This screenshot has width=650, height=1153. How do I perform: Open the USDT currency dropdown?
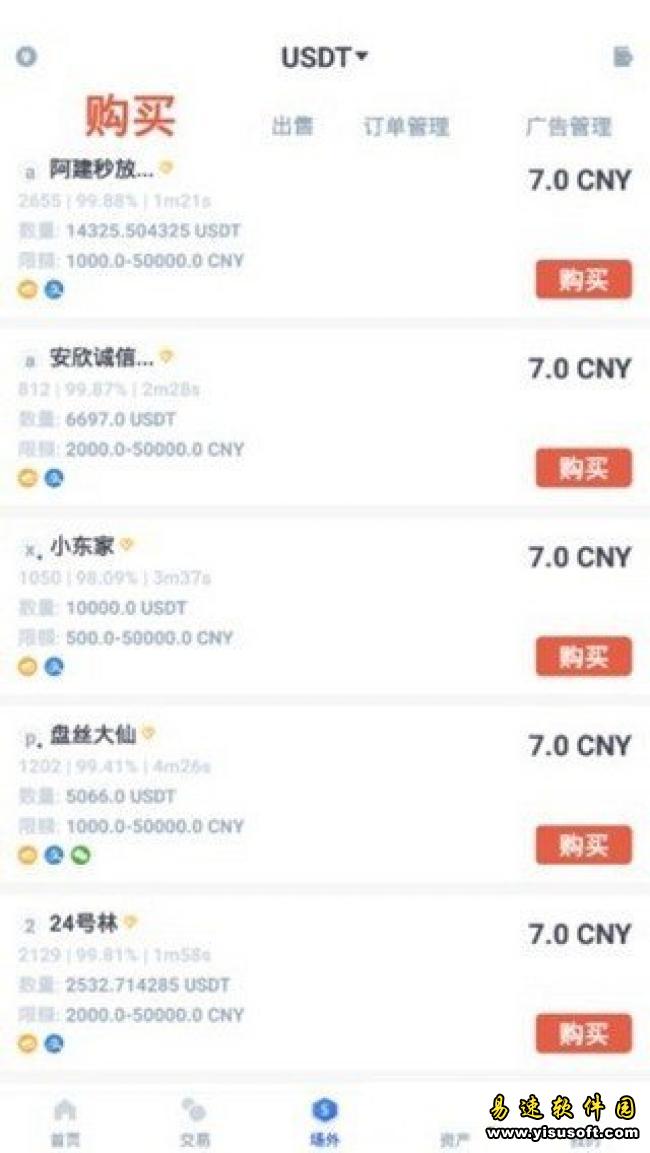coord(324,57)
